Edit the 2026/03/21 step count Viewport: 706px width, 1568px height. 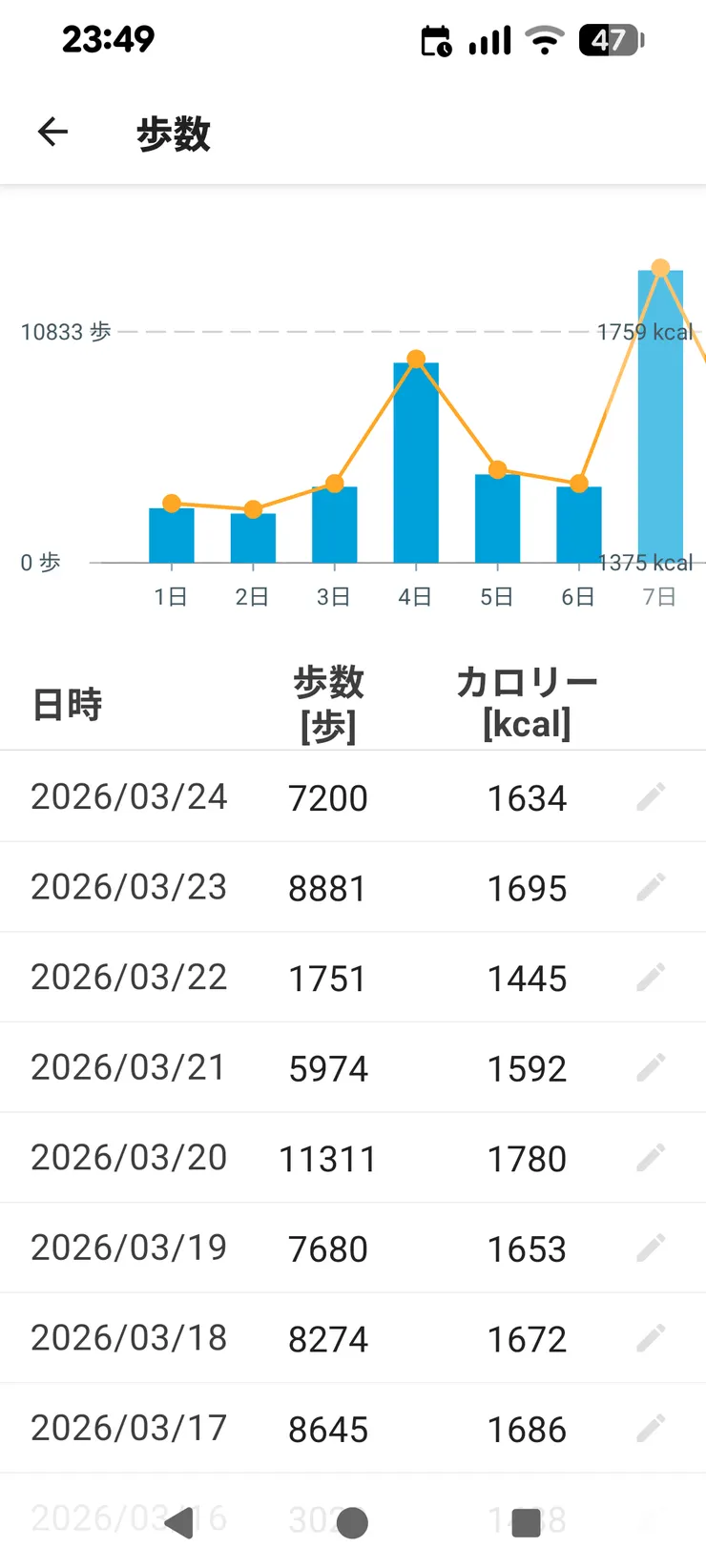pos(650,1066)
